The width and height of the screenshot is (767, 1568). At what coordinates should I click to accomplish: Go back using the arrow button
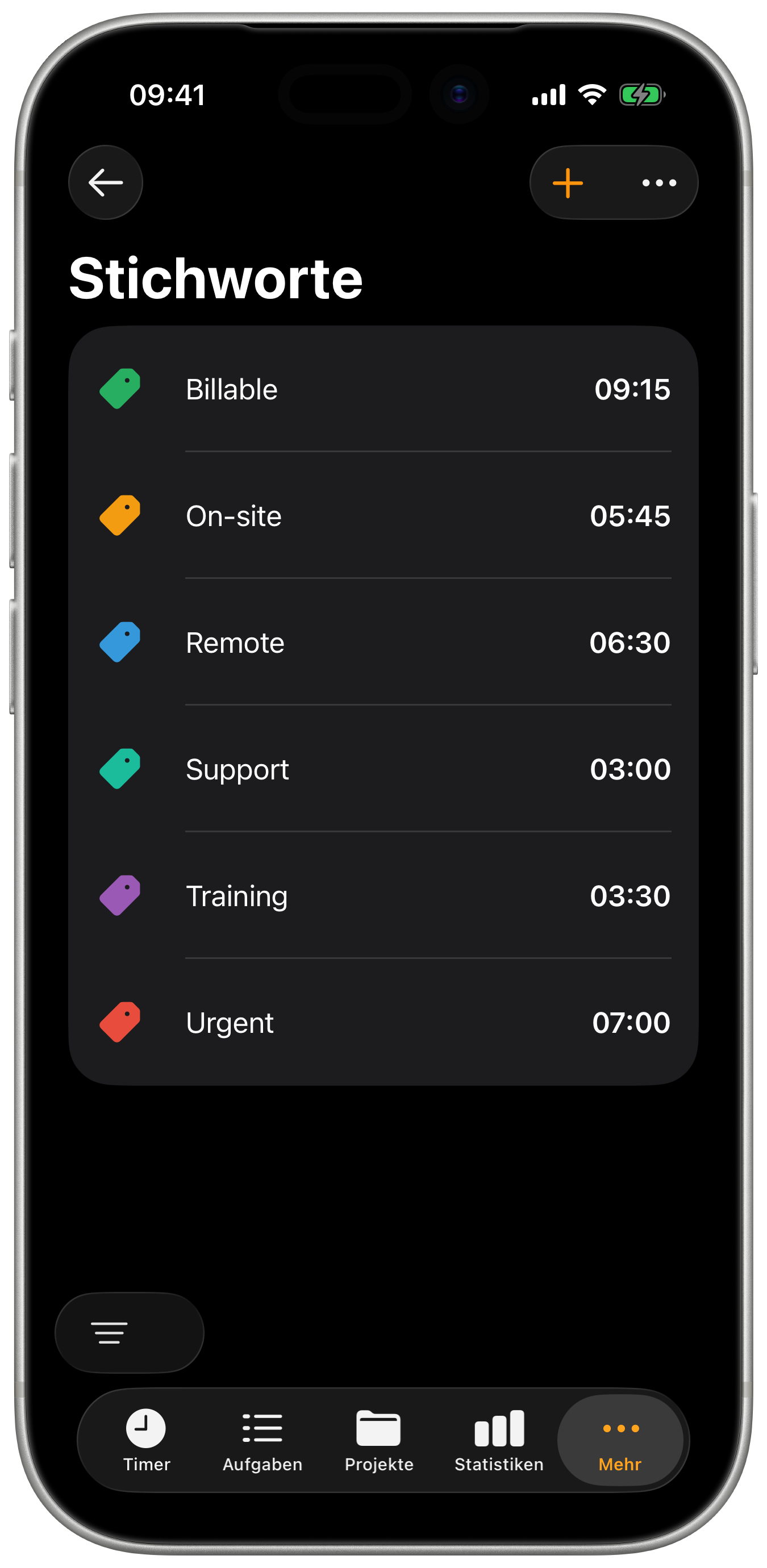pos(105,182)
